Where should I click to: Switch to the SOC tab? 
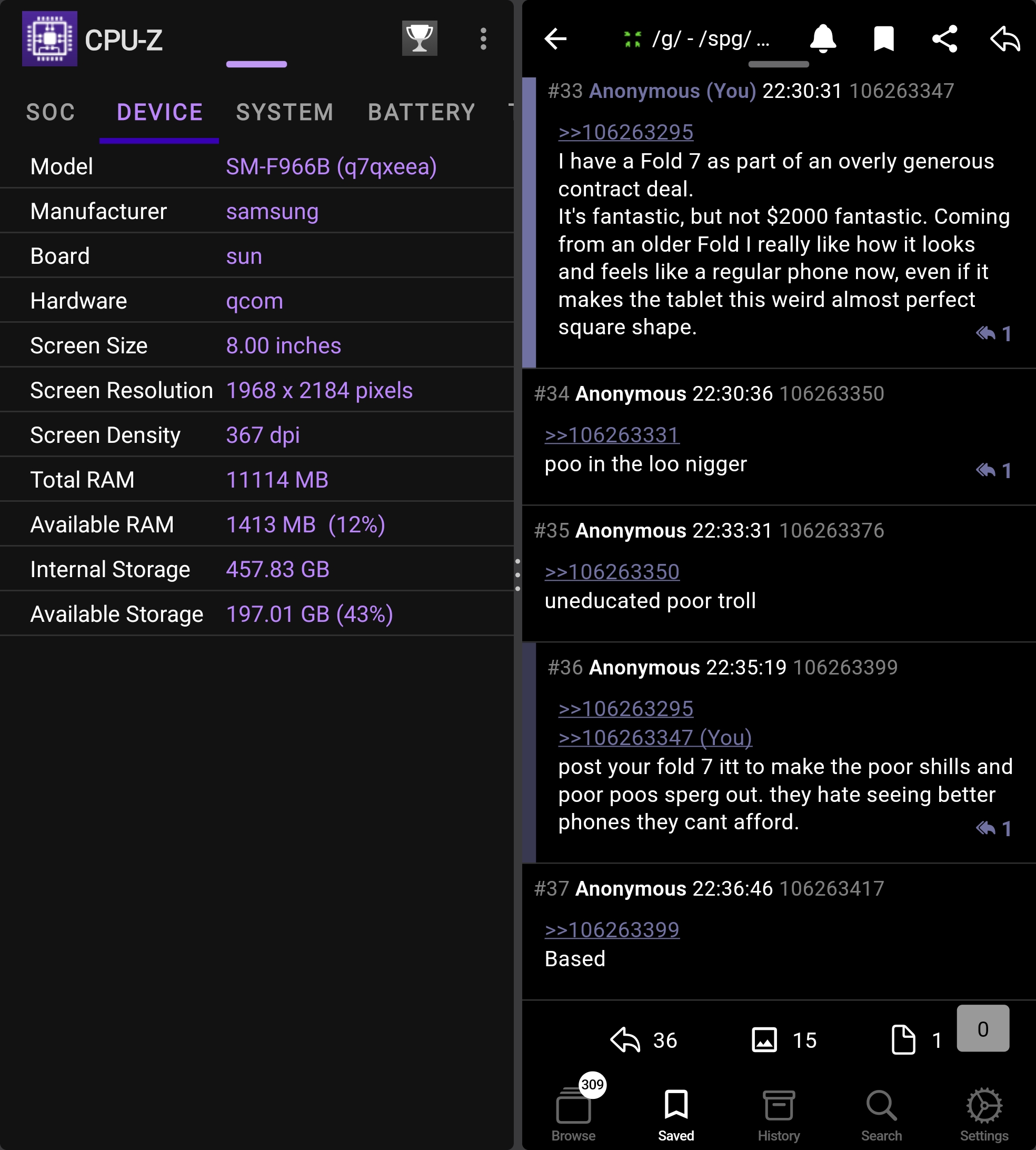pyautogui.click(x=51, y=112)
